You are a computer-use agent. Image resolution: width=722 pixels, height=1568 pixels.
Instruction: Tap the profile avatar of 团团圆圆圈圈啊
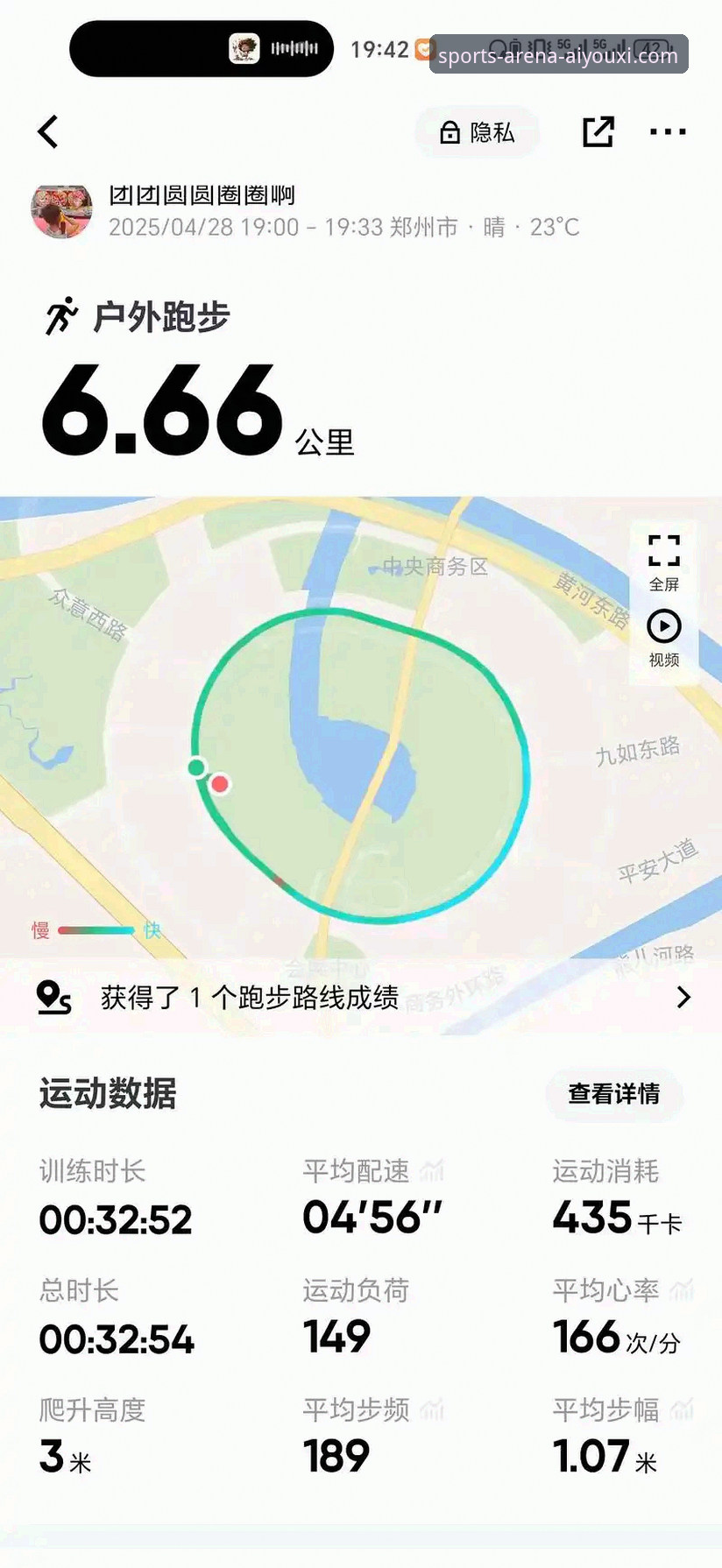click(61, 210)
